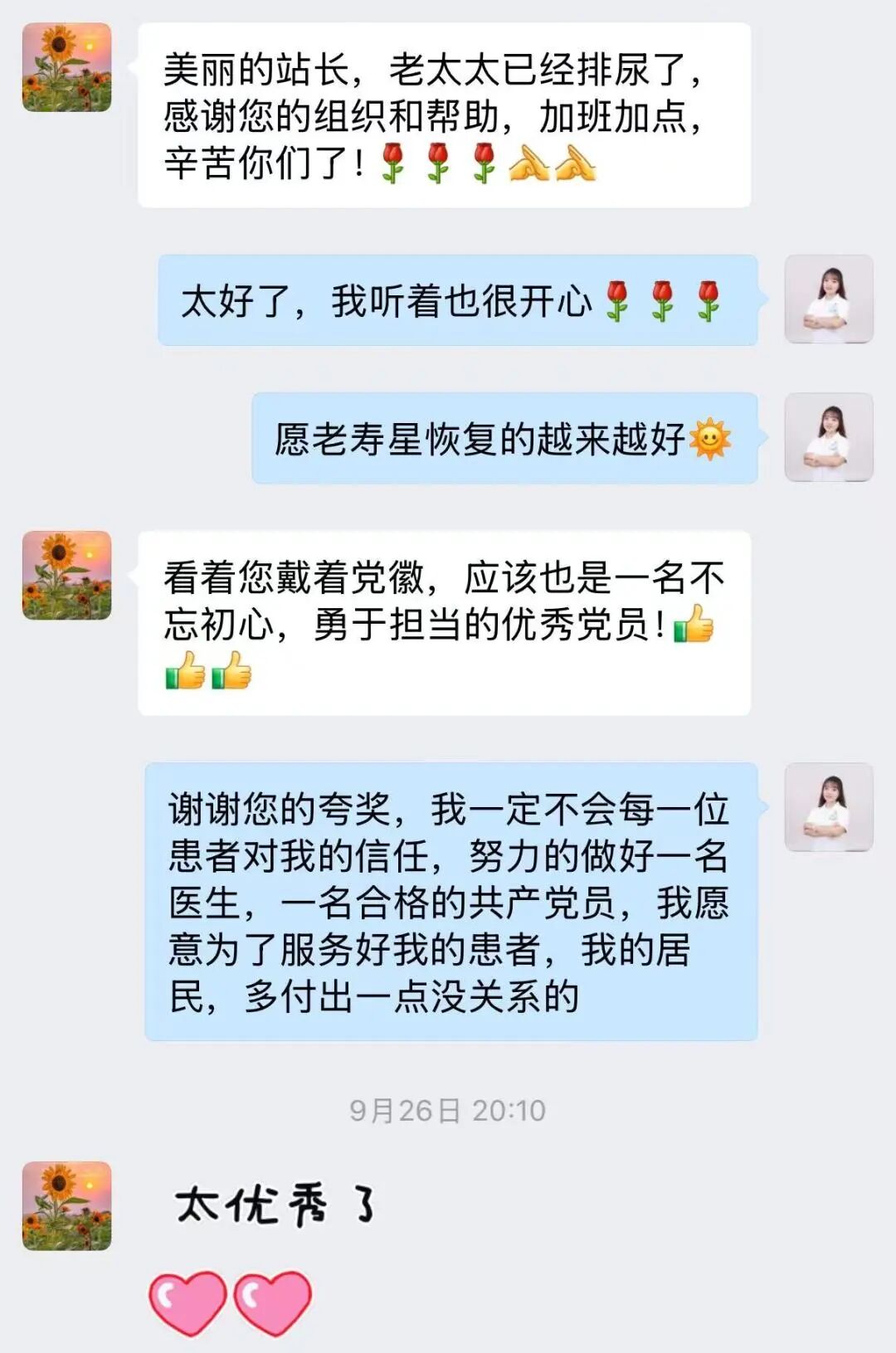The width and height of the screenshot is (896, 1353).
Task: Open sunflower avatar beside the 美丽的站长 message
Action: click(66, 67)
